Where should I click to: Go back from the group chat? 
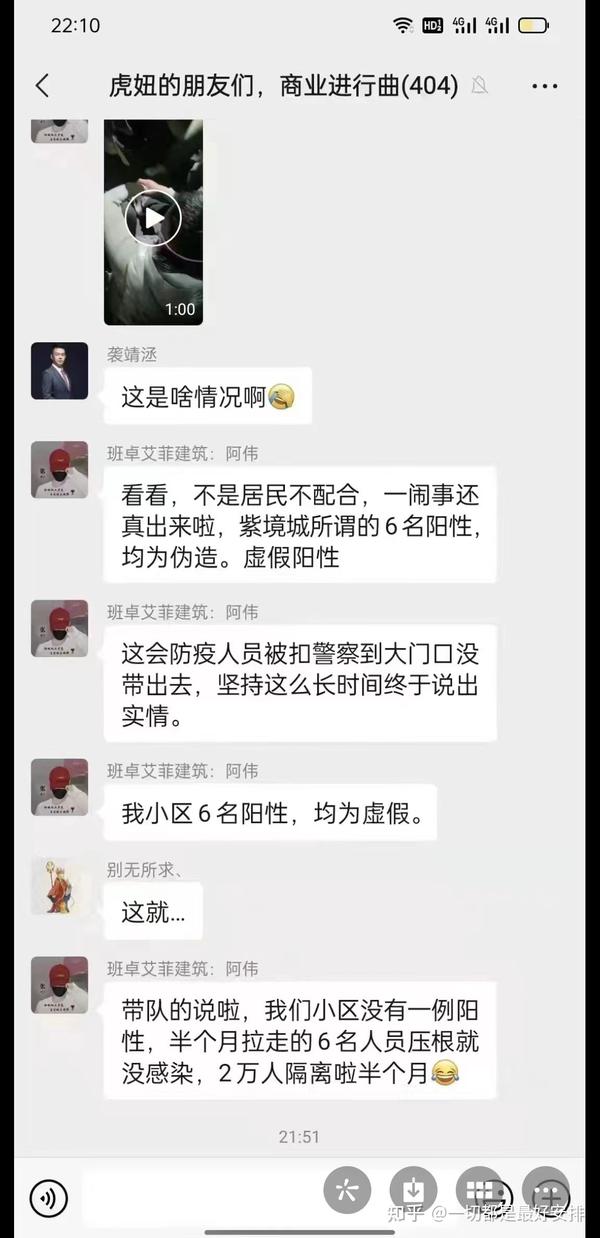(x=42, y=86)
